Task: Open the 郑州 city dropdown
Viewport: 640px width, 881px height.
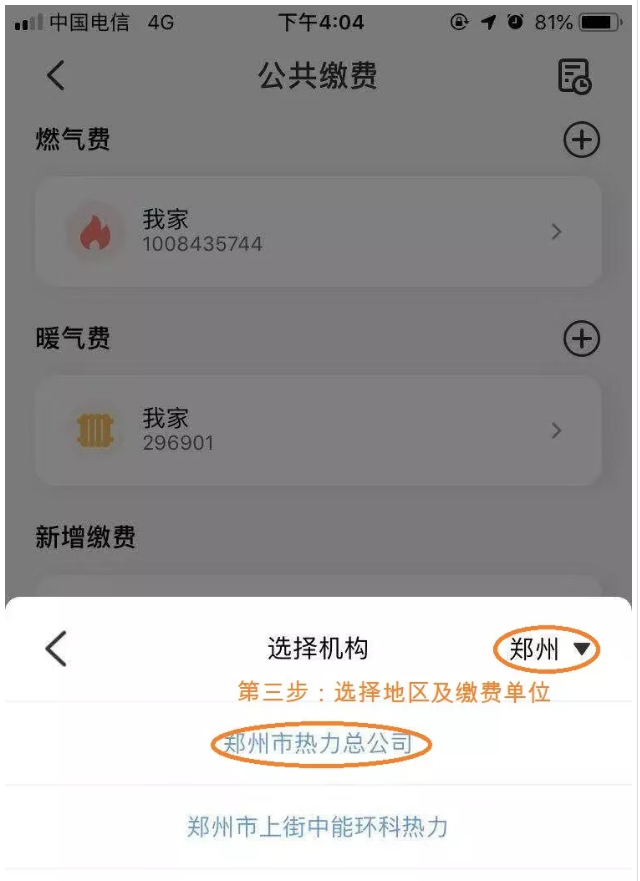Action: tap(547, 649)
